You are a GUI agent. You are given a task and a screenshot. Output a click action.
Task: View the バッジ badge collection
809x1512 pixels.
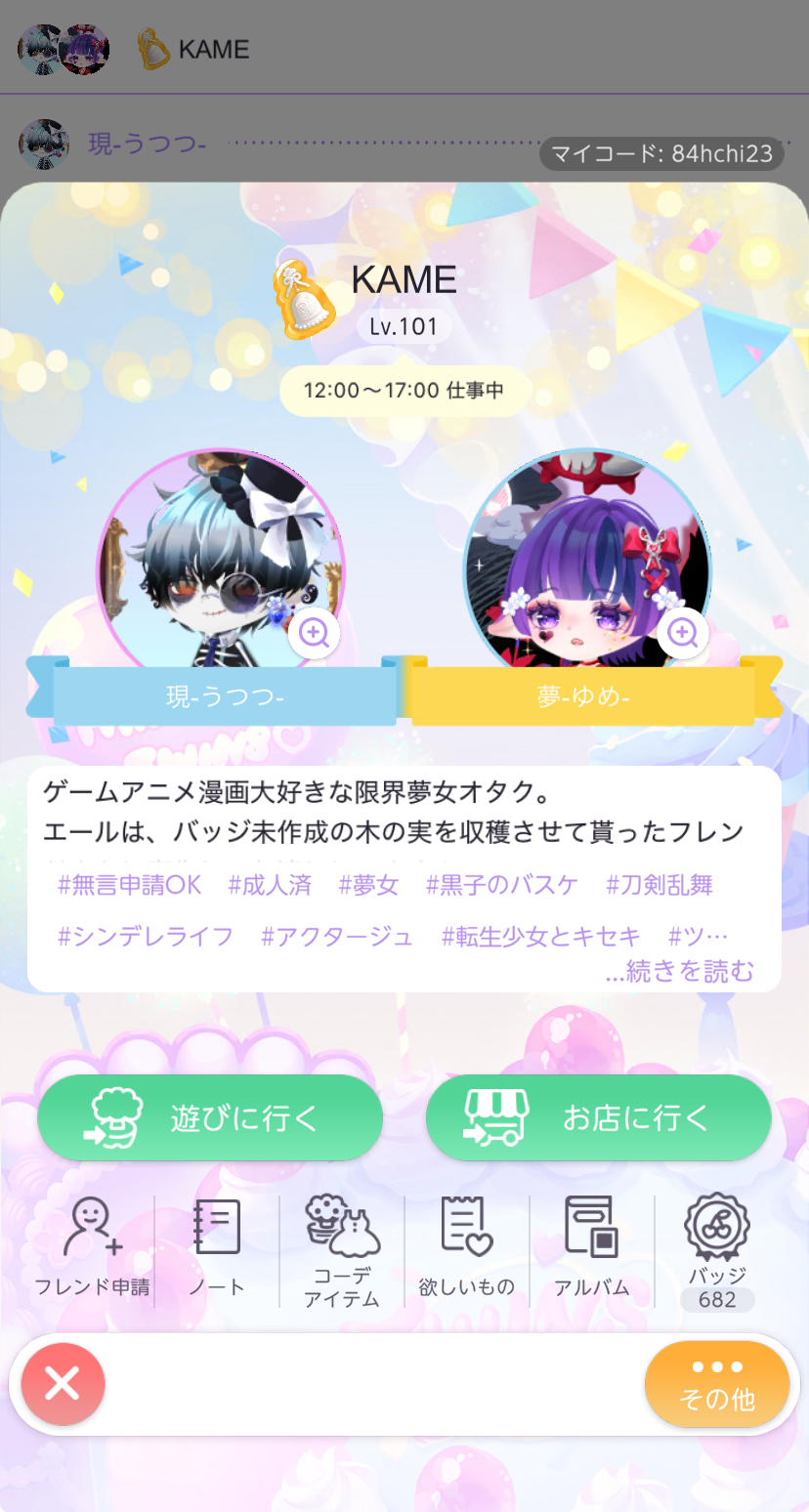coord(717,1250)
